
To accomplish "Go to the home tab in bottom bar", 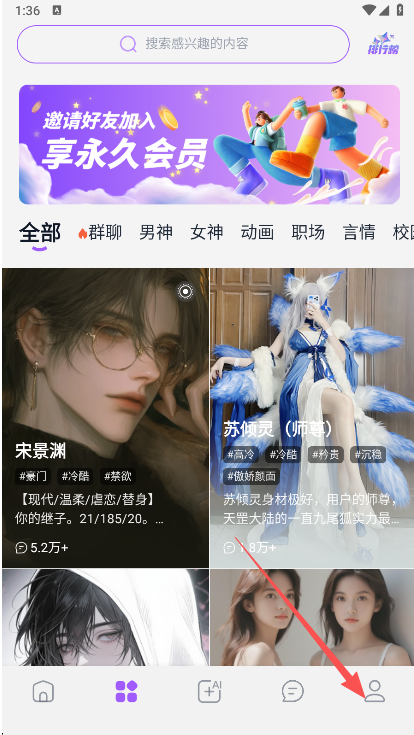I will click(43, 691).
